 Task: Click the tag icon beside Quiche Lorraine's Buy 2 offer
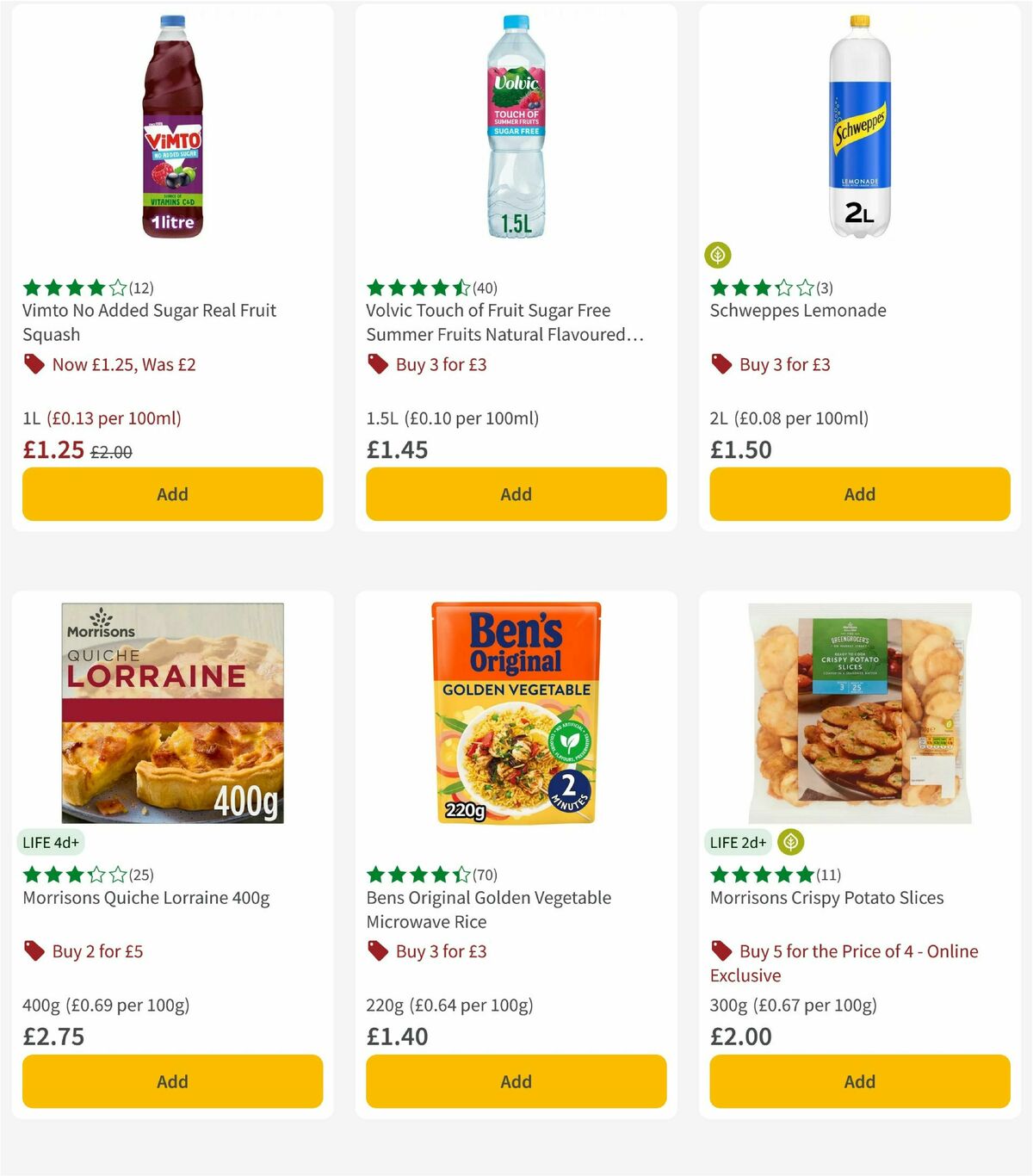[x=34, y=952]
